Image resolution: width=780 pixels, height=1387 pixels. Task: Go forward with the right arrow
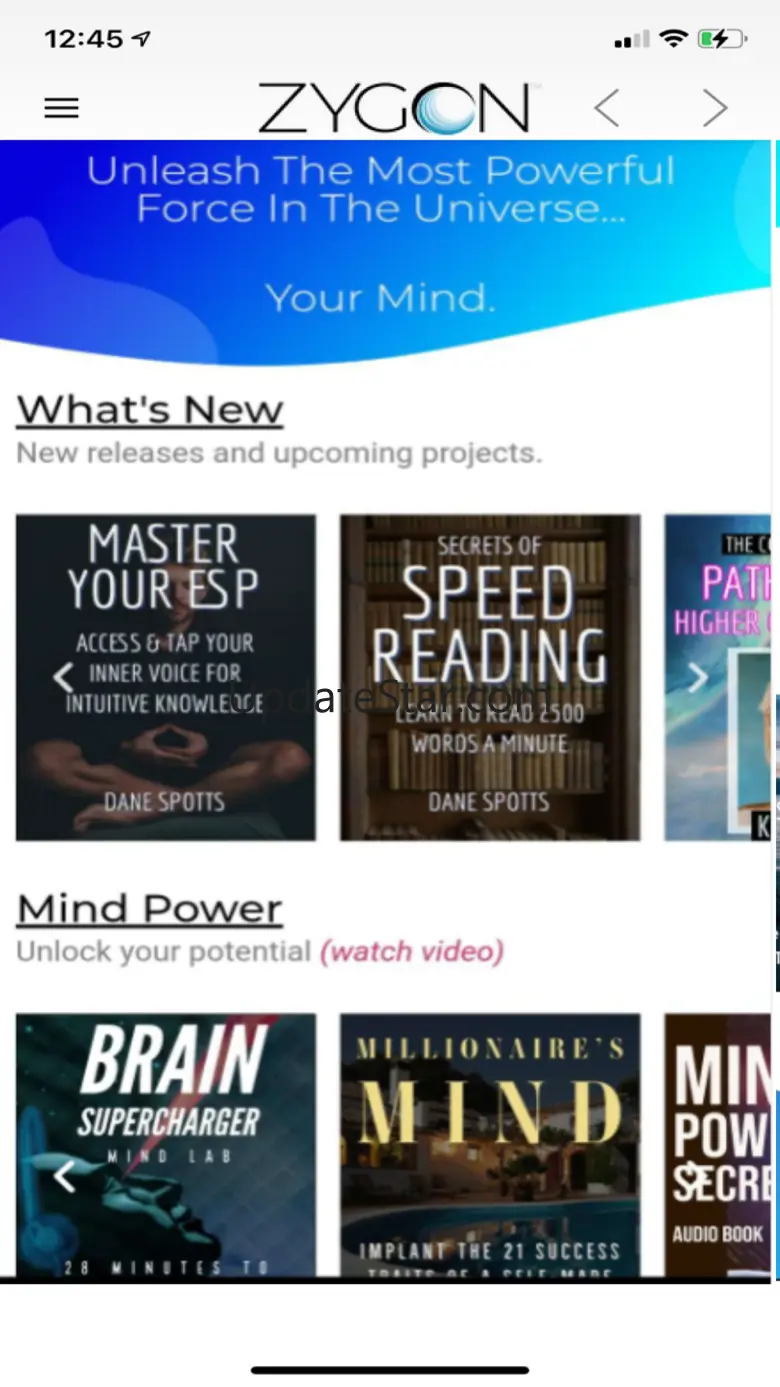714,108
